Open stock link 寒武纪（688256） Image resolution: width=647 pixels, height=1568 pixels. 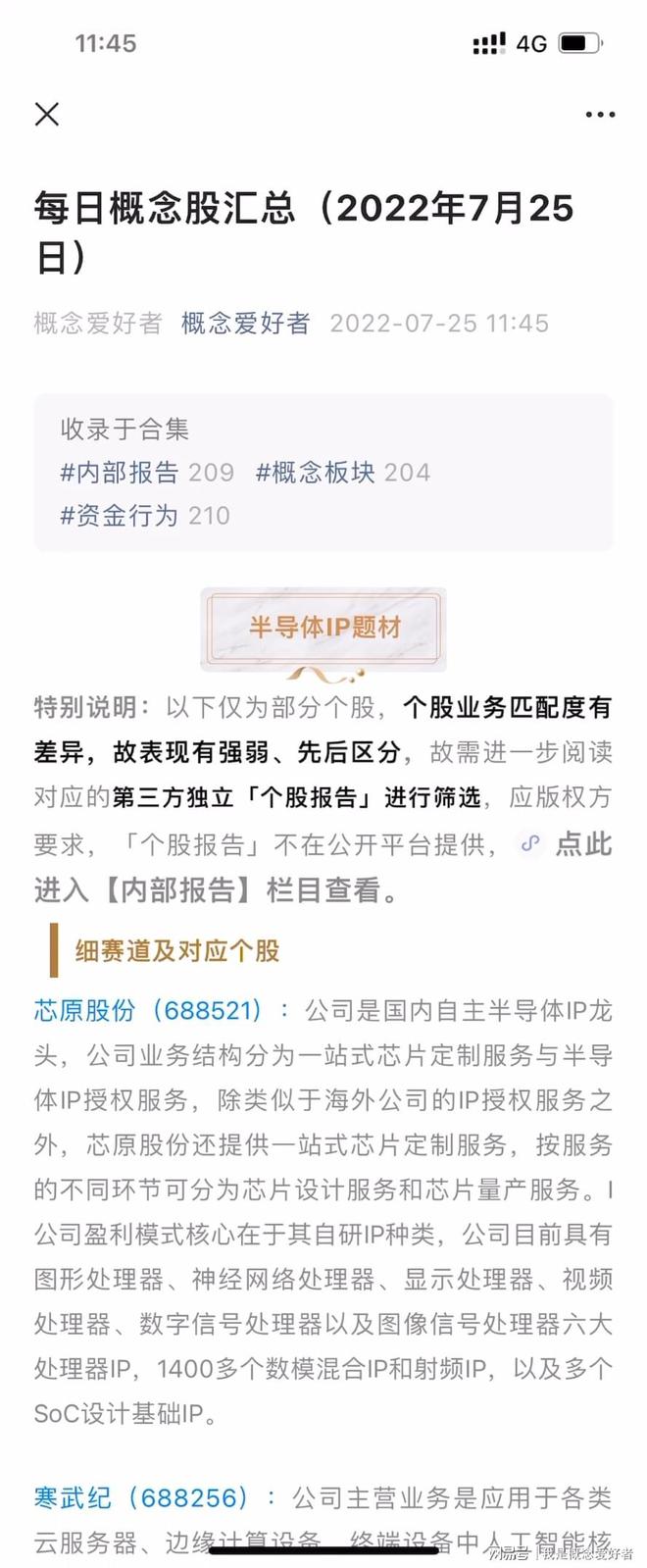coord(142,1497)
